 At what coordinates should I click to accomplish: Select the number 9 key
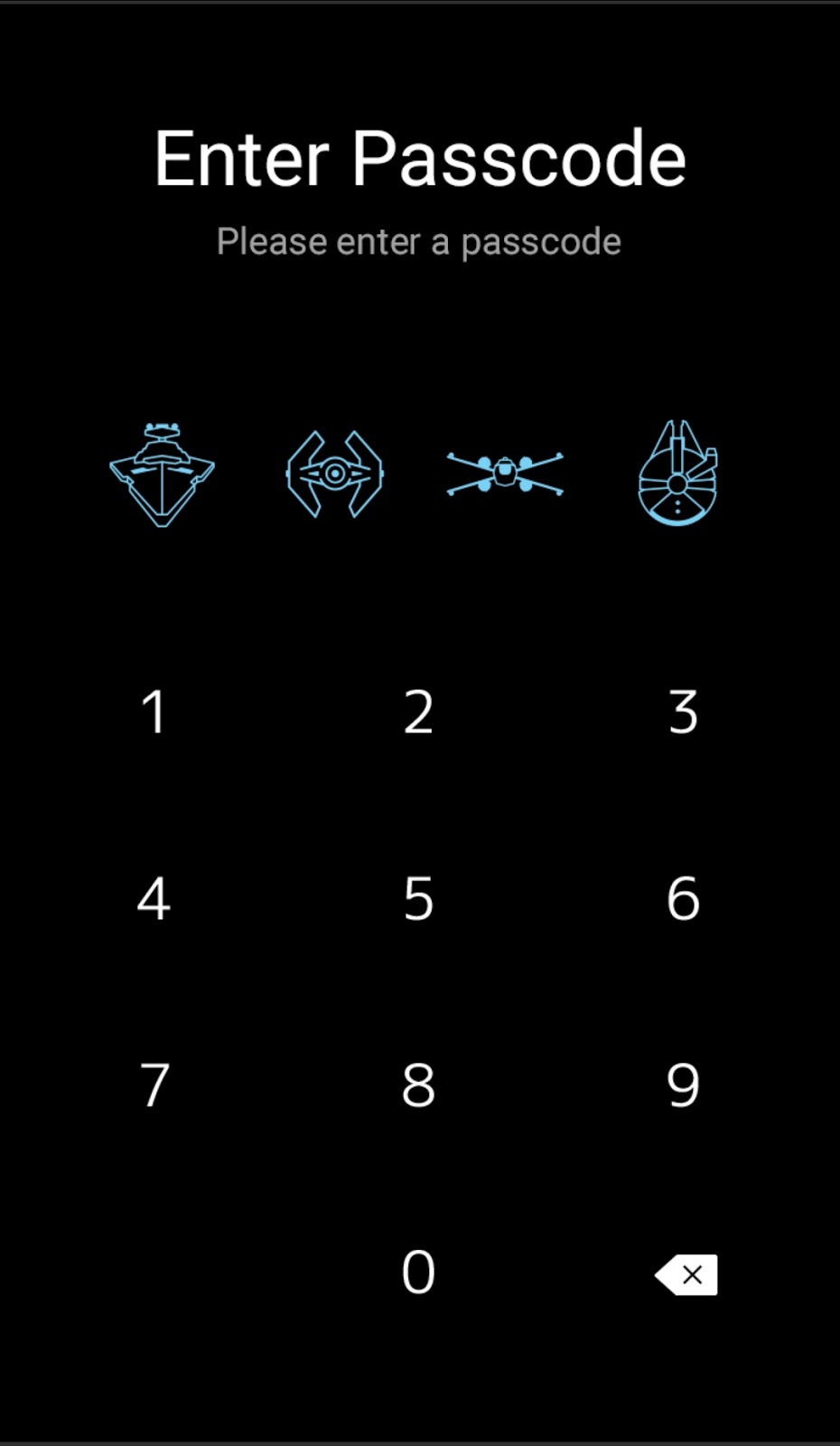(683, 1084)
